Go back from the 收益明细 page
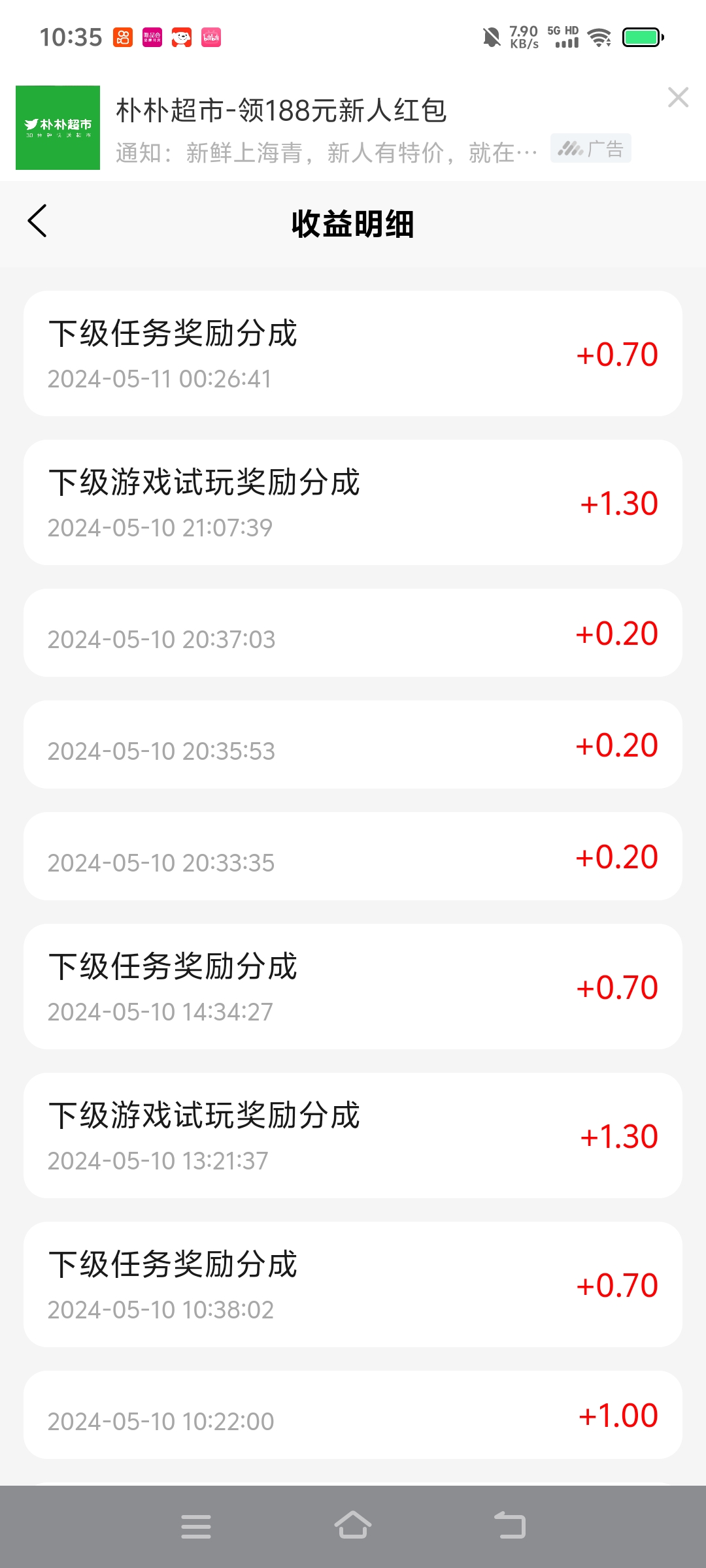The image size is (706, 1568). [x=38, y=221]
